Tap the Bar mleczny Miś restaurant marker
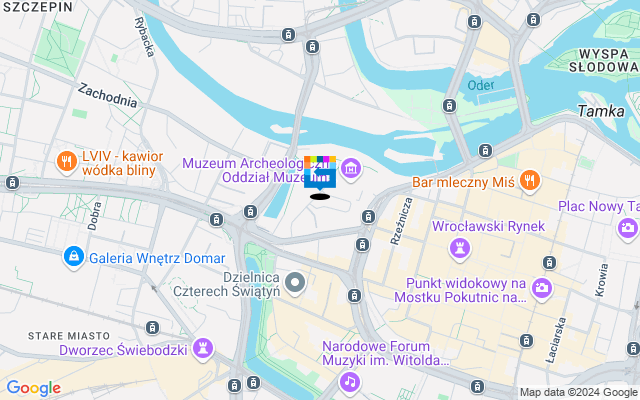The height and width of the screenshot is (400, 640). click(529, 181)
